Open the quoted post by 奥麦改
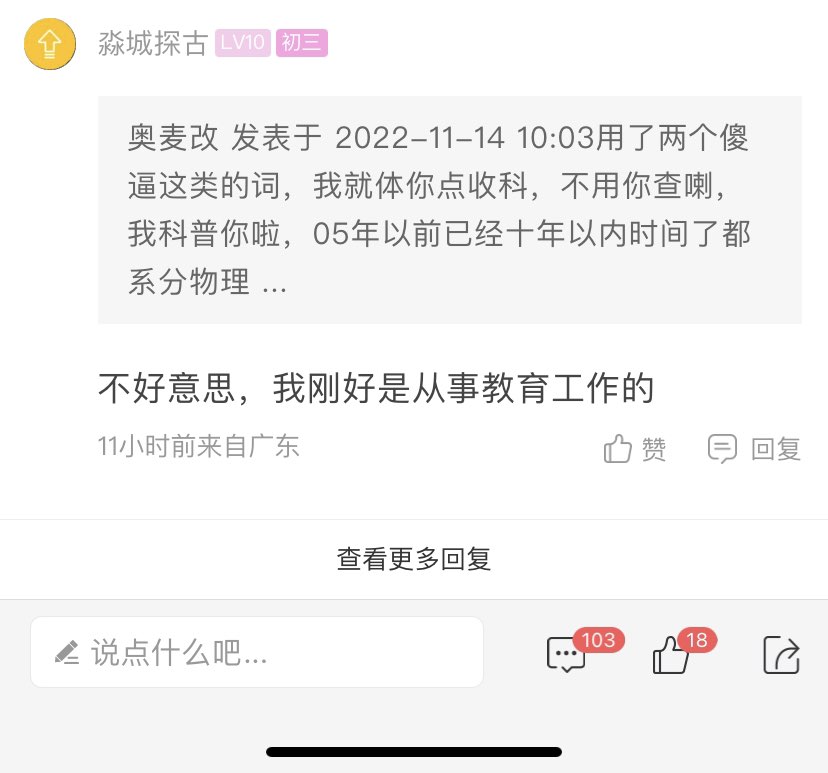Image resolution: width=828 pixels, height=773 pixels. click(x=449, y=210)
